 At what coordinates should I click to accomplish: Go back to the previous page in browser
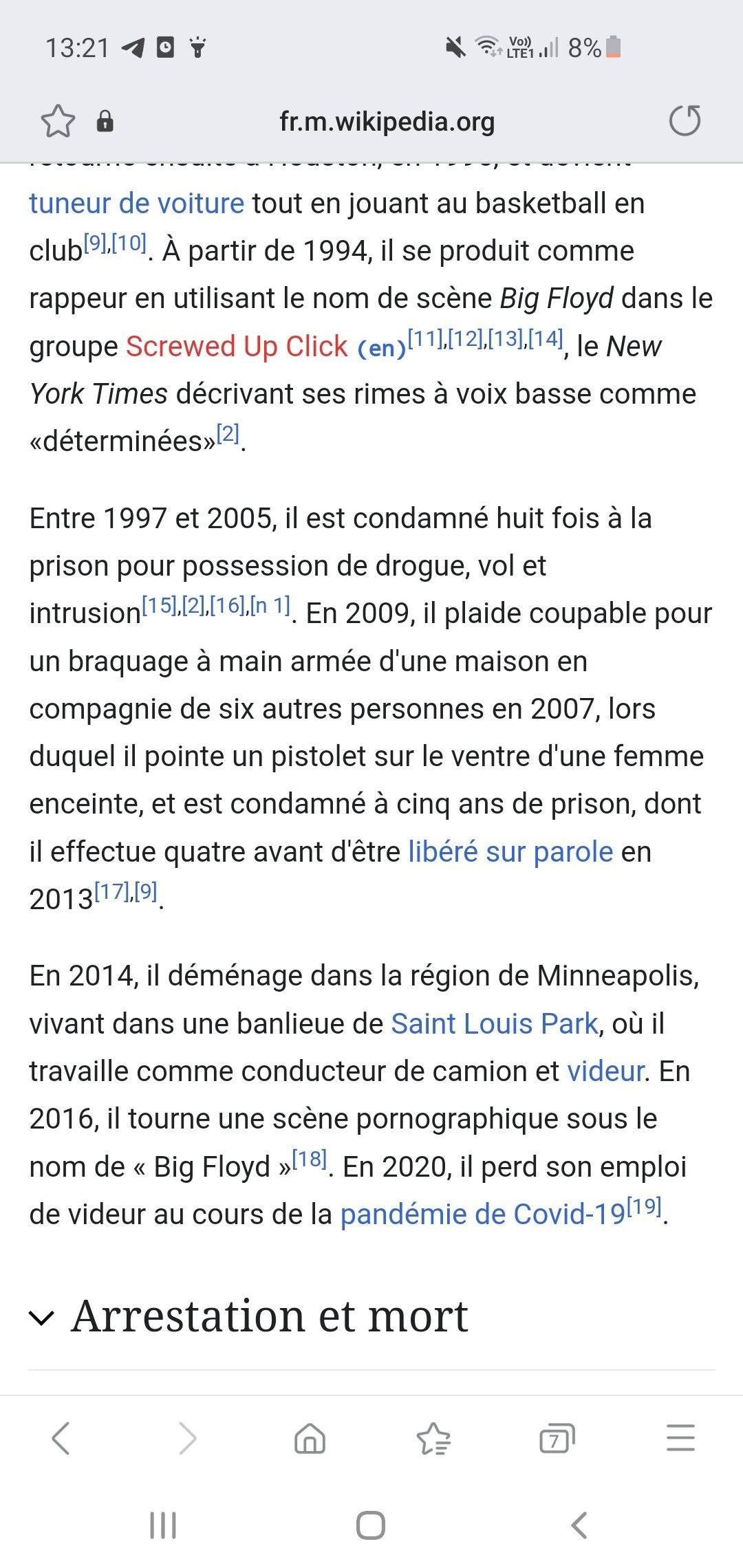[61, 1438]
